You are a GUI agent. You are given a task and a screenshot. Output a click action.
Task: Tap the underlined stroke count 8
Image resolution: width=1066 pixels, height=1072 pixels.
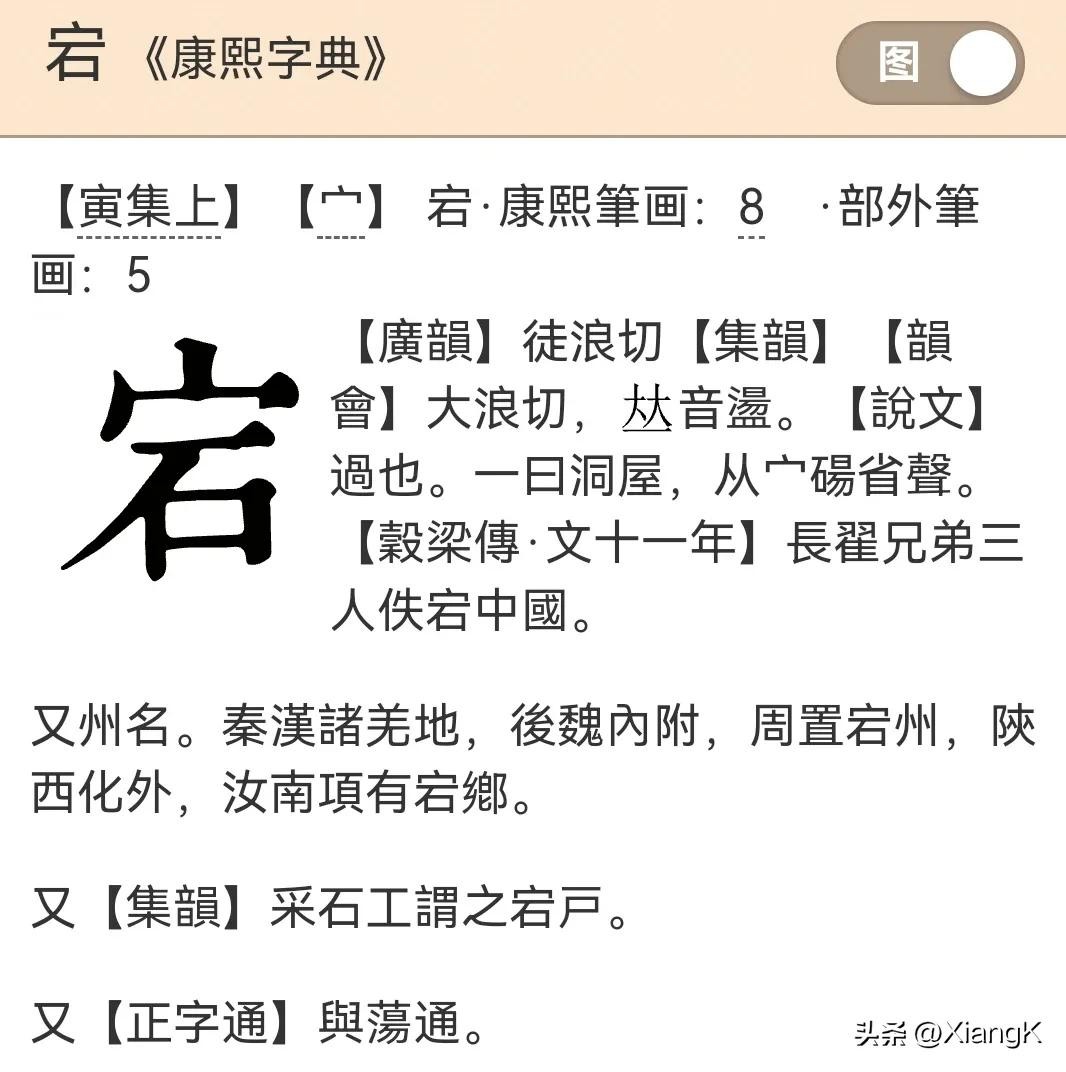click(x=751, y=209)
